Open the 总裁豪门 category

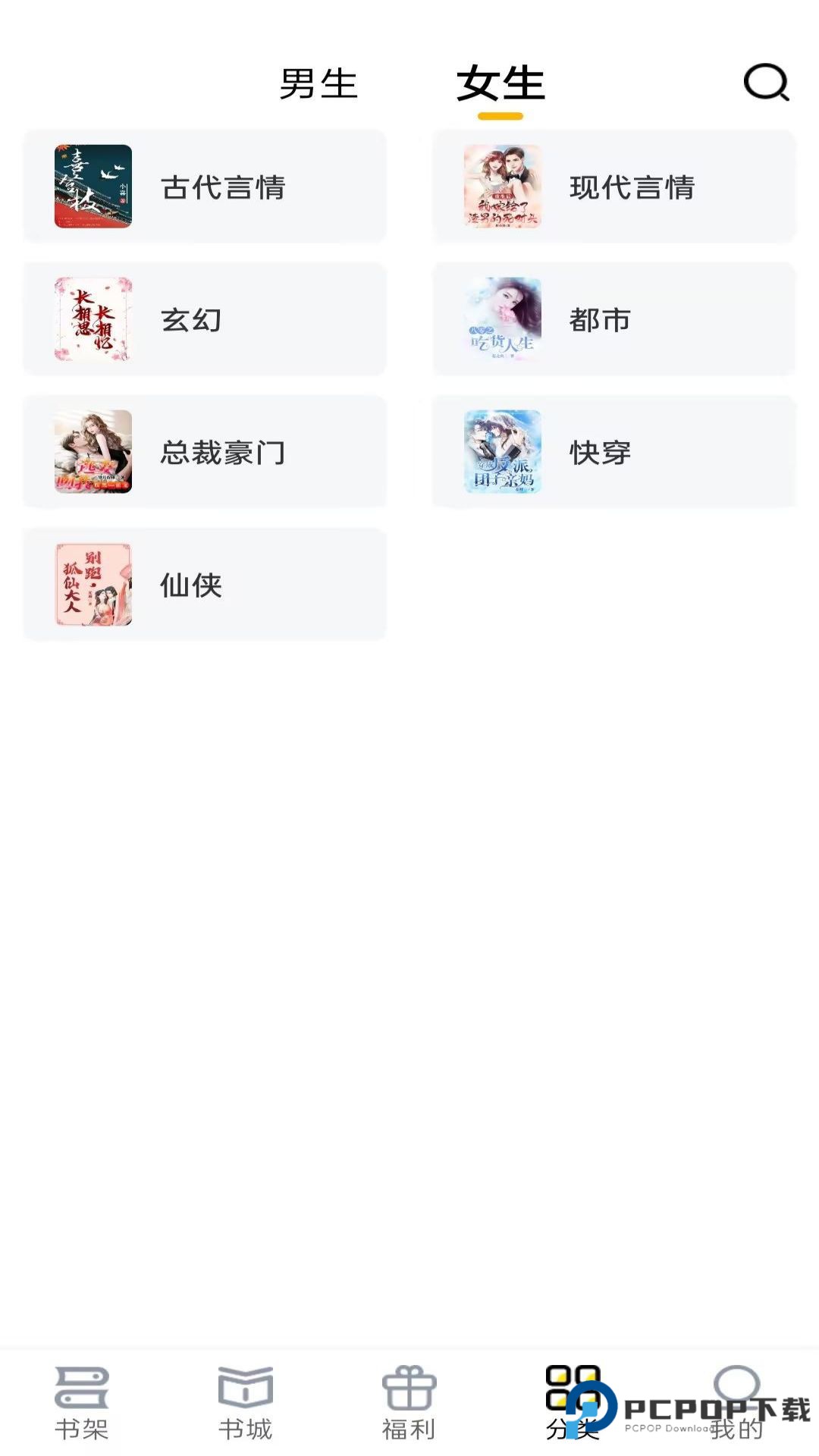pos(205,451)
